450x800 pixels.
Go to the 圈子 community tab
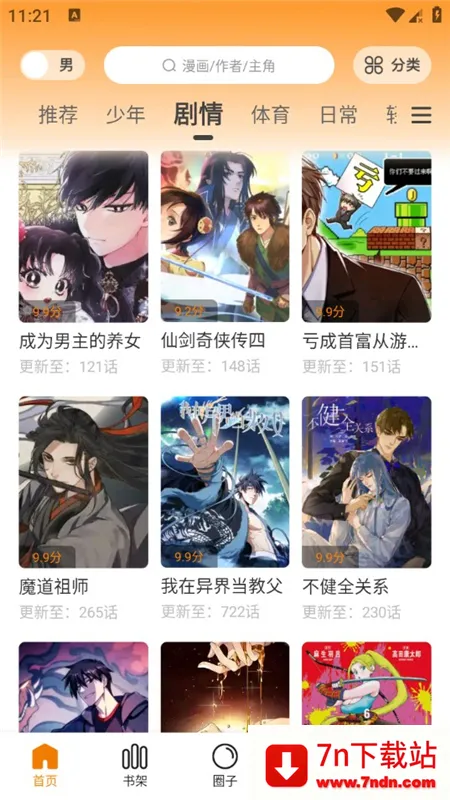click(225, 765)
